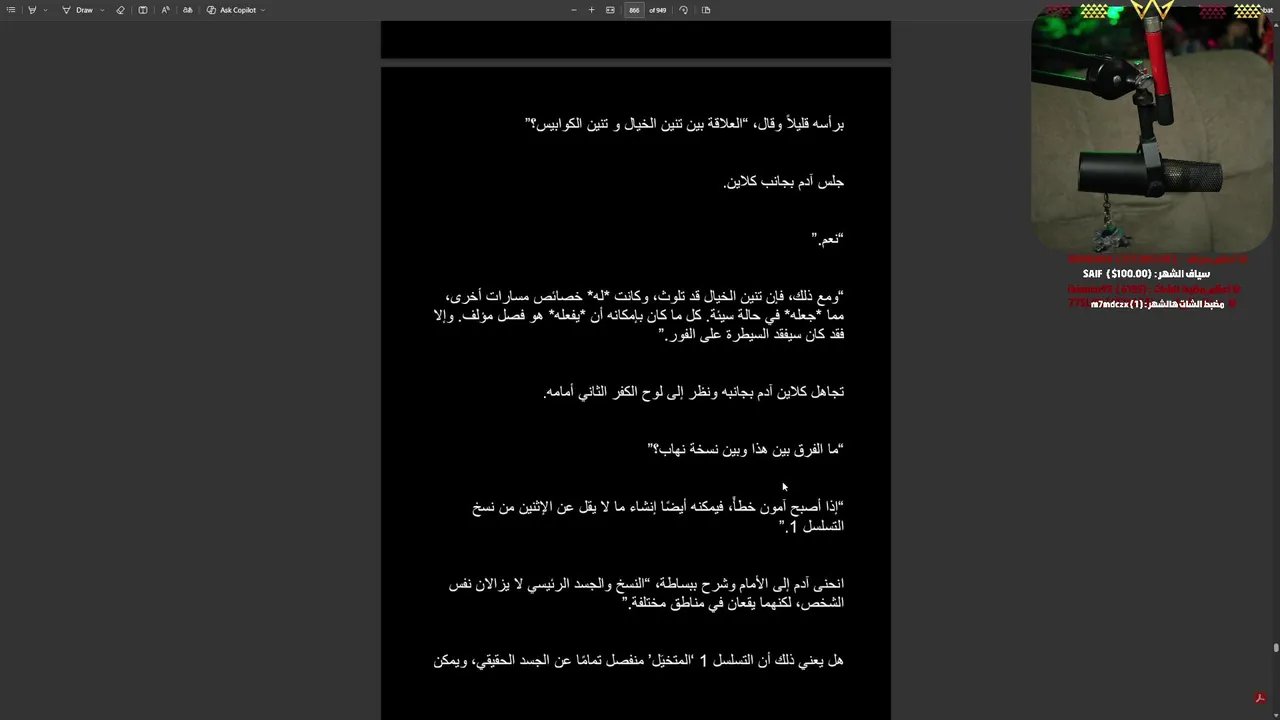The width and height of the screenshot is (1280, 720).
Task: Tap the red PDF icon at bottom corner
Action: coord(1260,698)
